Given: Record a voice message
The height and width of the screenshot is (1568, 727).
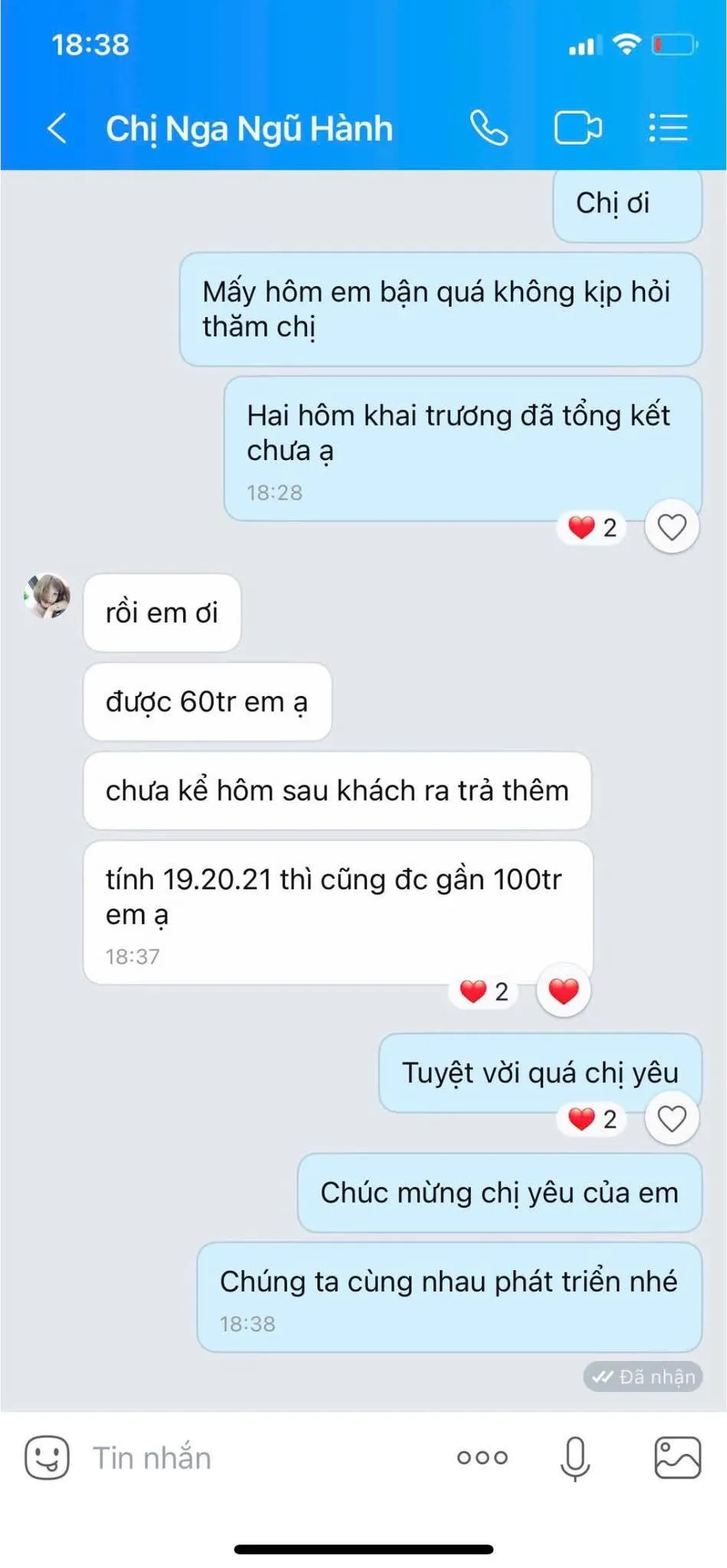Looking at the screenshot, I should click(x=575, y=1459).
